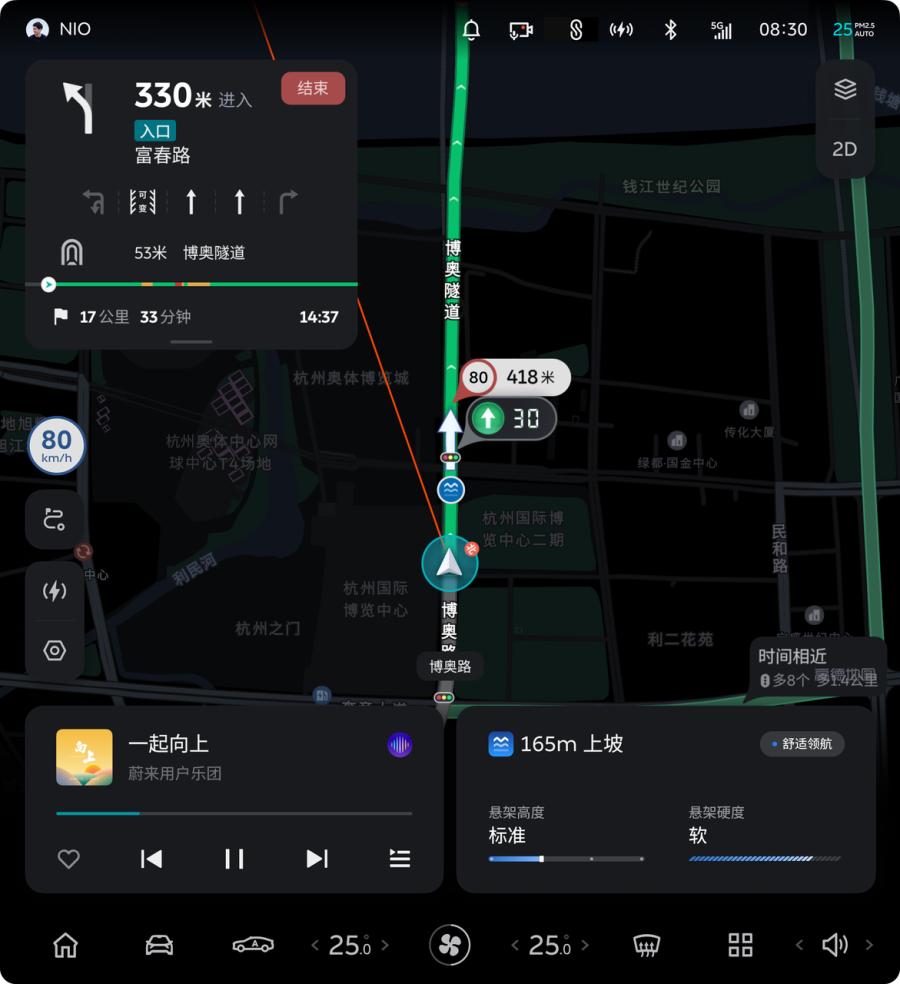Image resolution: width=900 pixels, height=984 pixels.
Task: End navigation with the 结束 button
Action: [313, 88]
